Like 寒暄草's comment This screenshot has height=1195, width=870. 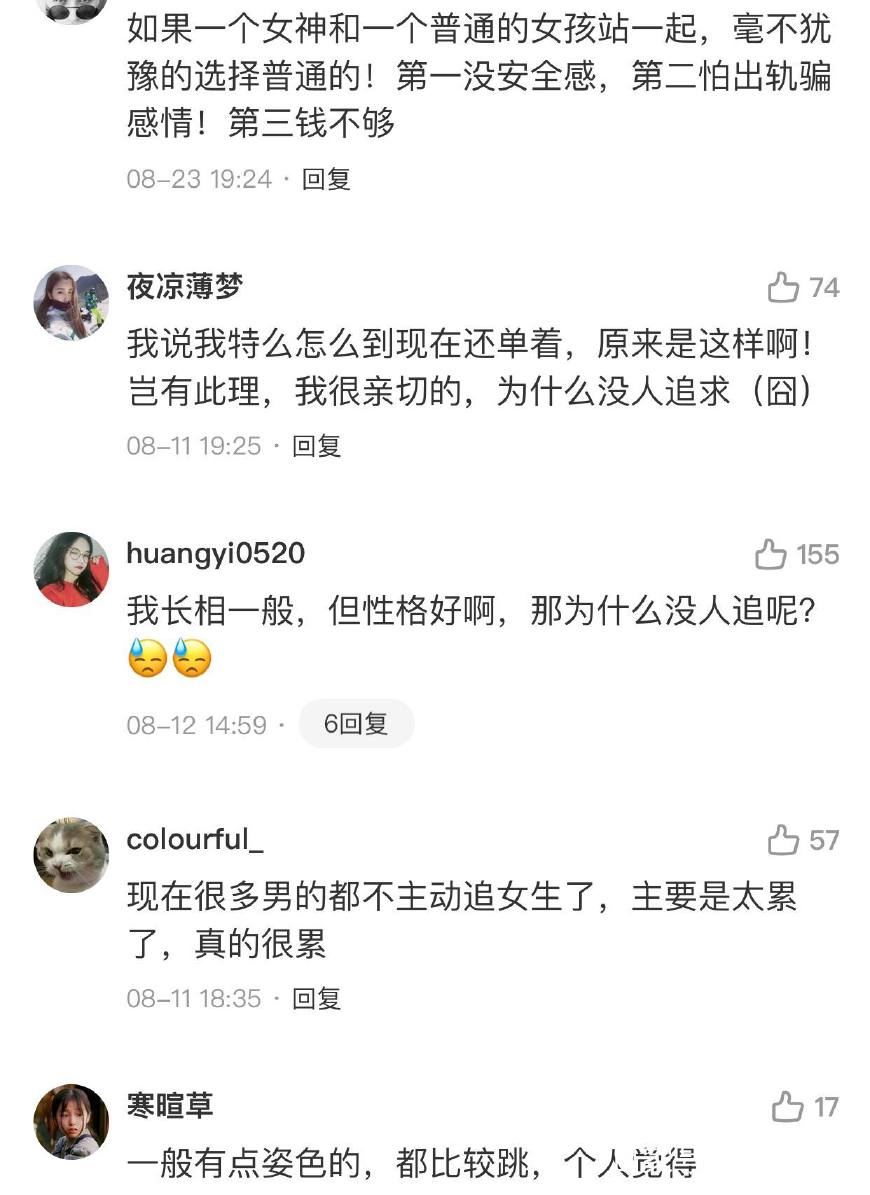(x=787, y=1107)
